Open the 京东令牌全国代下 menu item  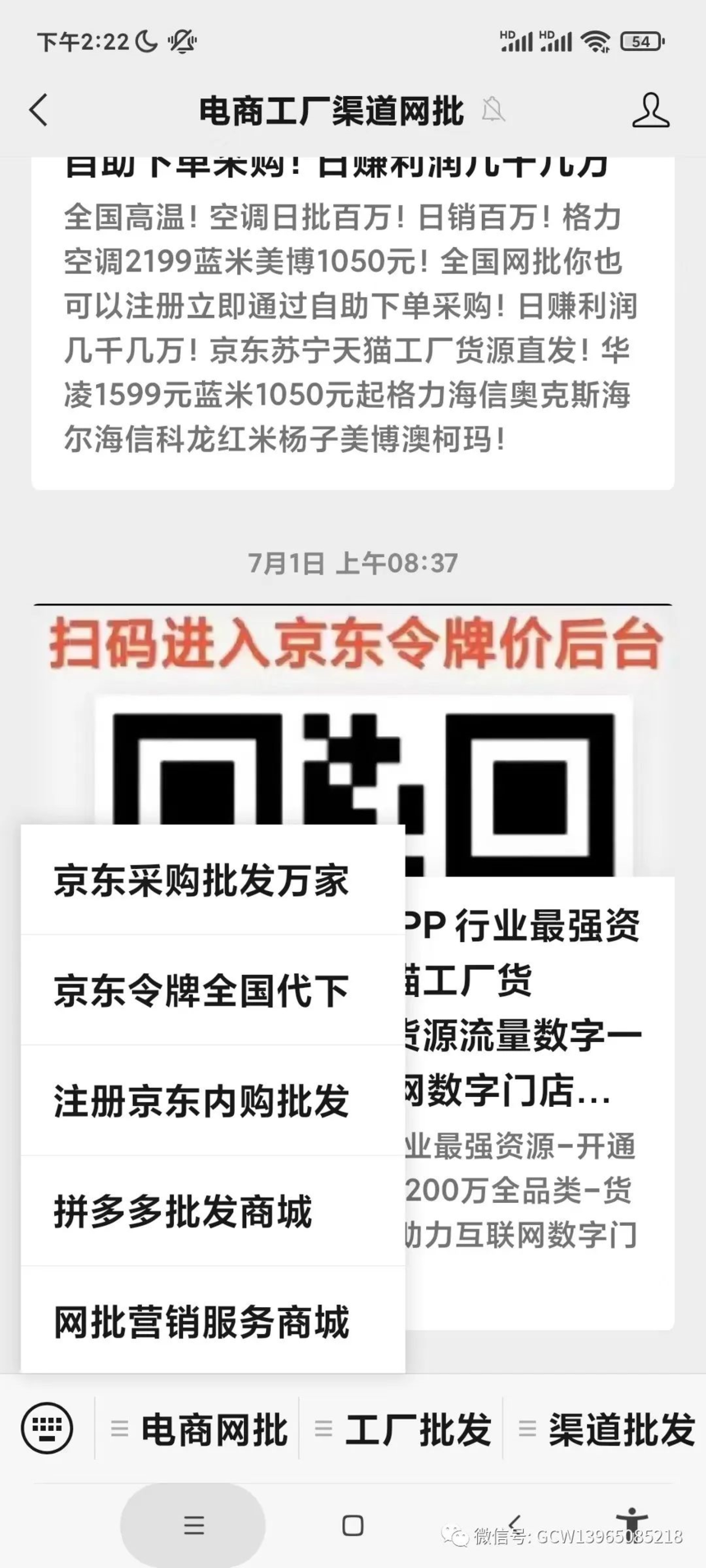coord(202,991)
